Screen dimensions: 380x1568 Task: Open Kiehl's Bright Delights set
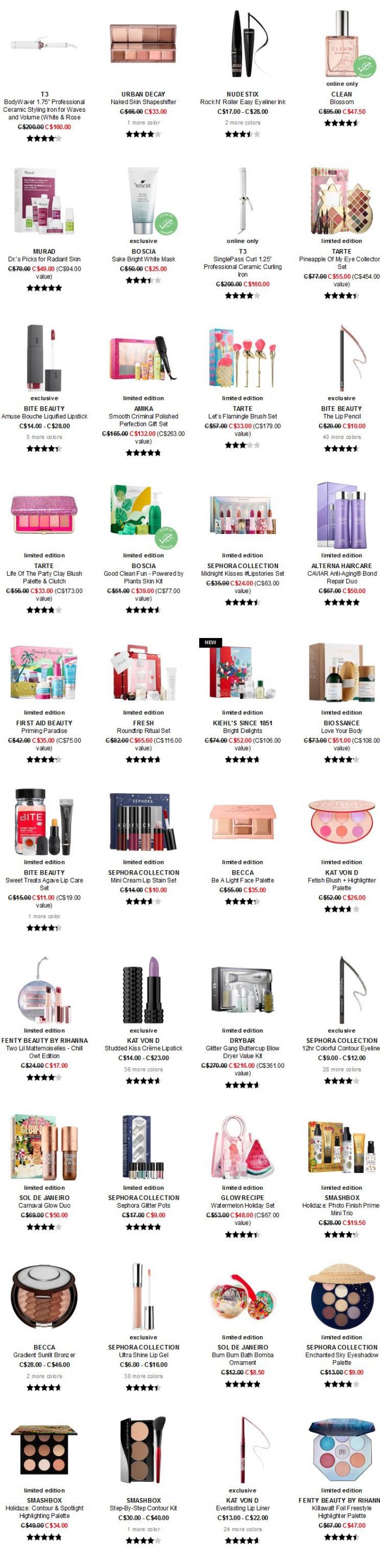click(x=242, y=730)
